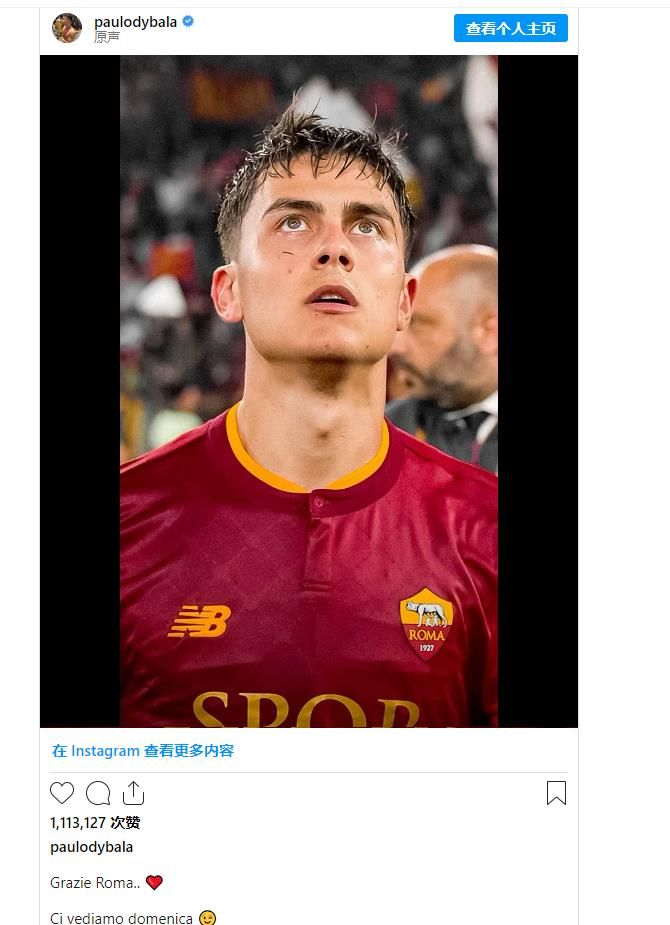The width and height of the screenshot is (670, 925).
Task: Like the post with the heart icon
Action: pos(62,793)
